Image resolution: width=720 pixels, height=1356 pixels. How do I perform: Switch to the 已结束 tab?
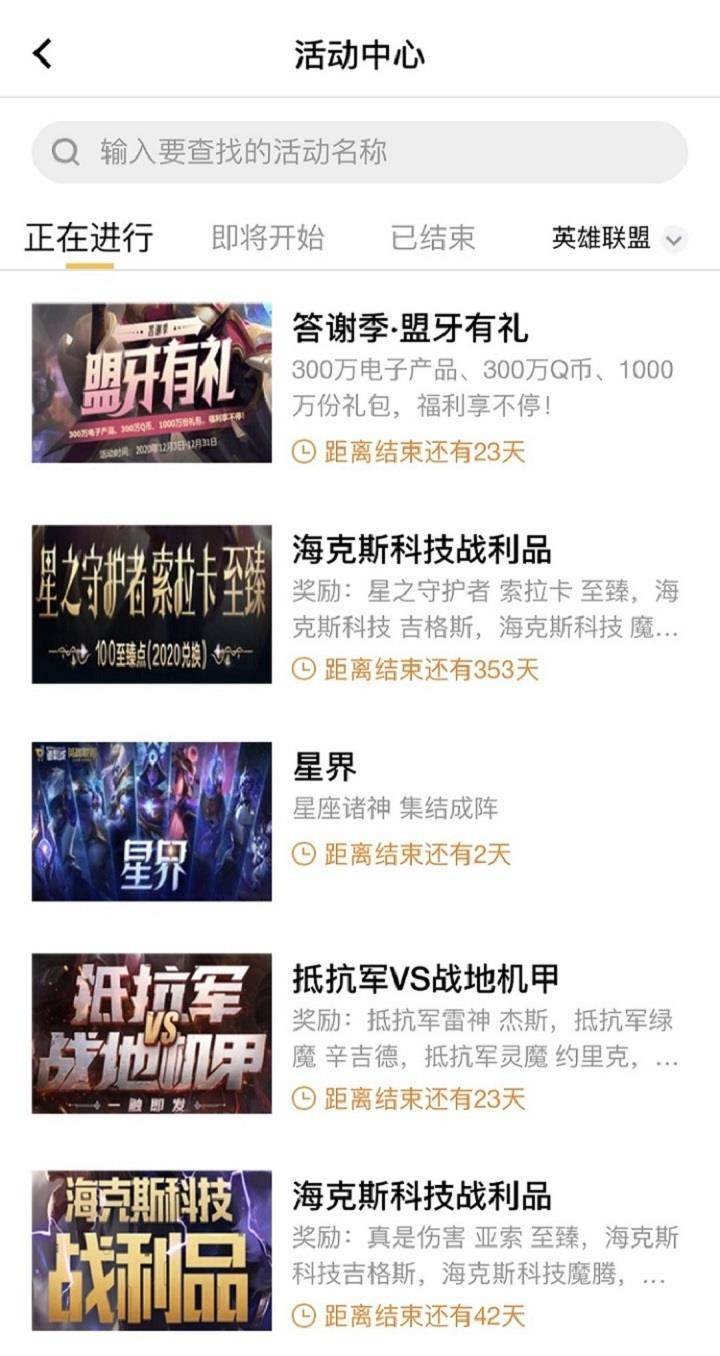pyautogui.click(x=432, y=238)
